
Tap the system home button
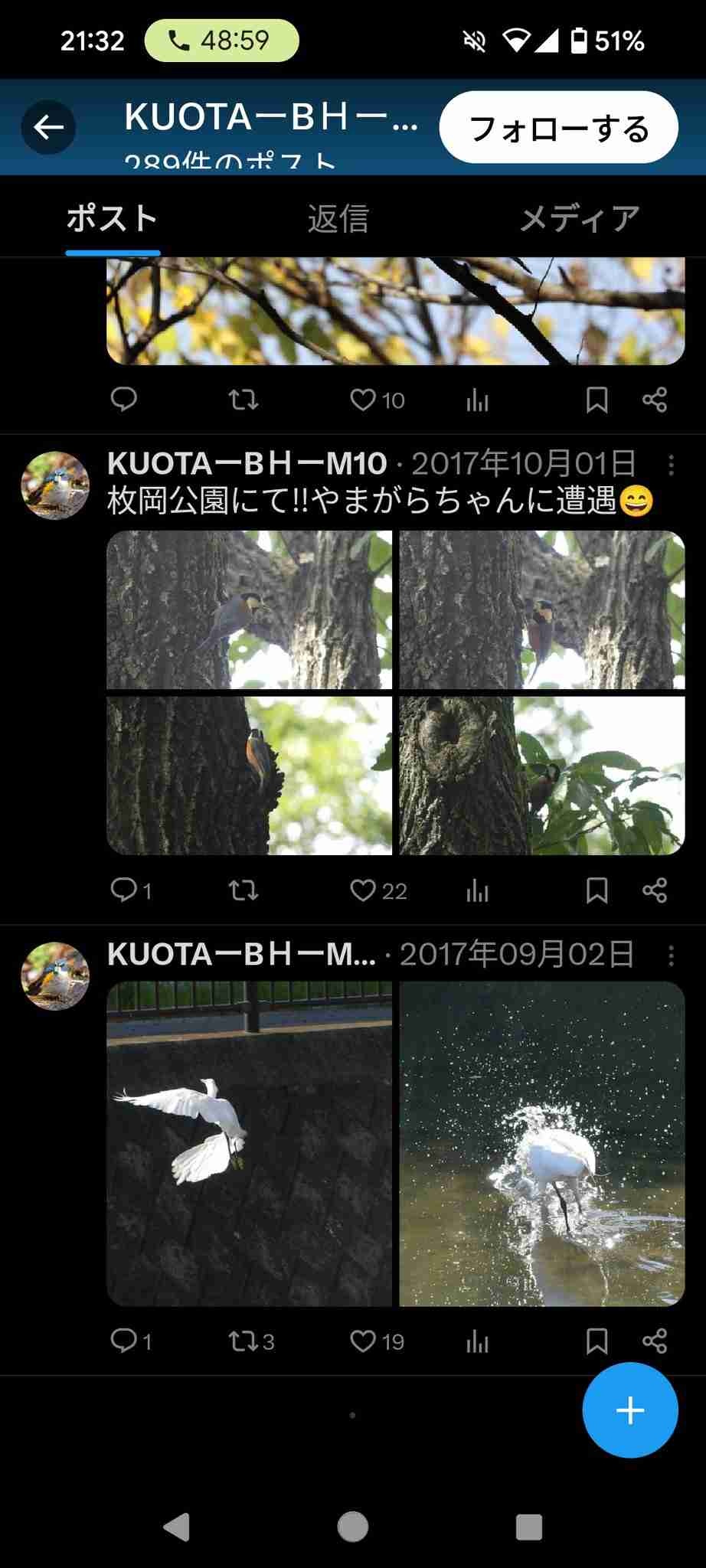pos(352,1527)
